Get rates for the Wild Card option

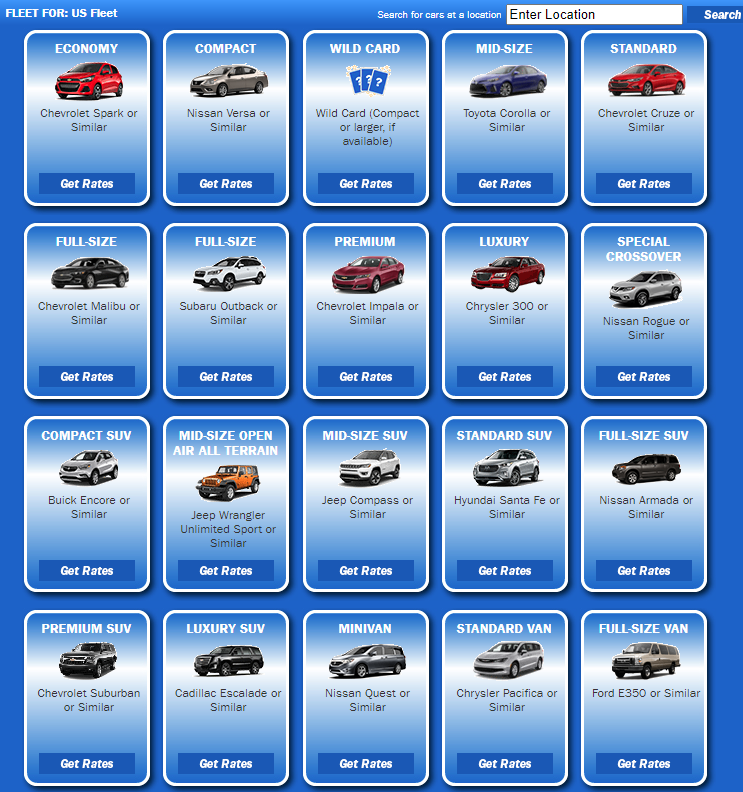tap(366, 184)
